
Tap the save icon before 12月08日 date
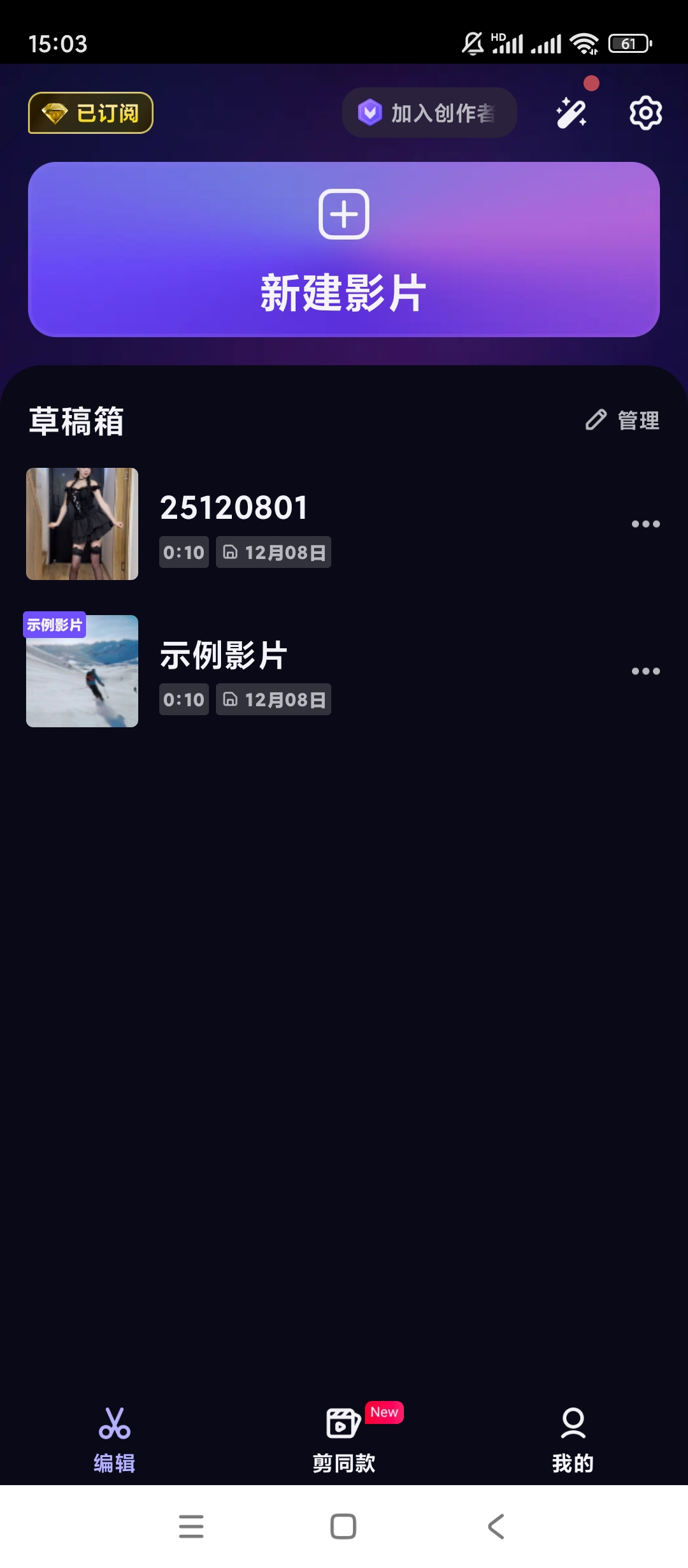coord(231,552)
